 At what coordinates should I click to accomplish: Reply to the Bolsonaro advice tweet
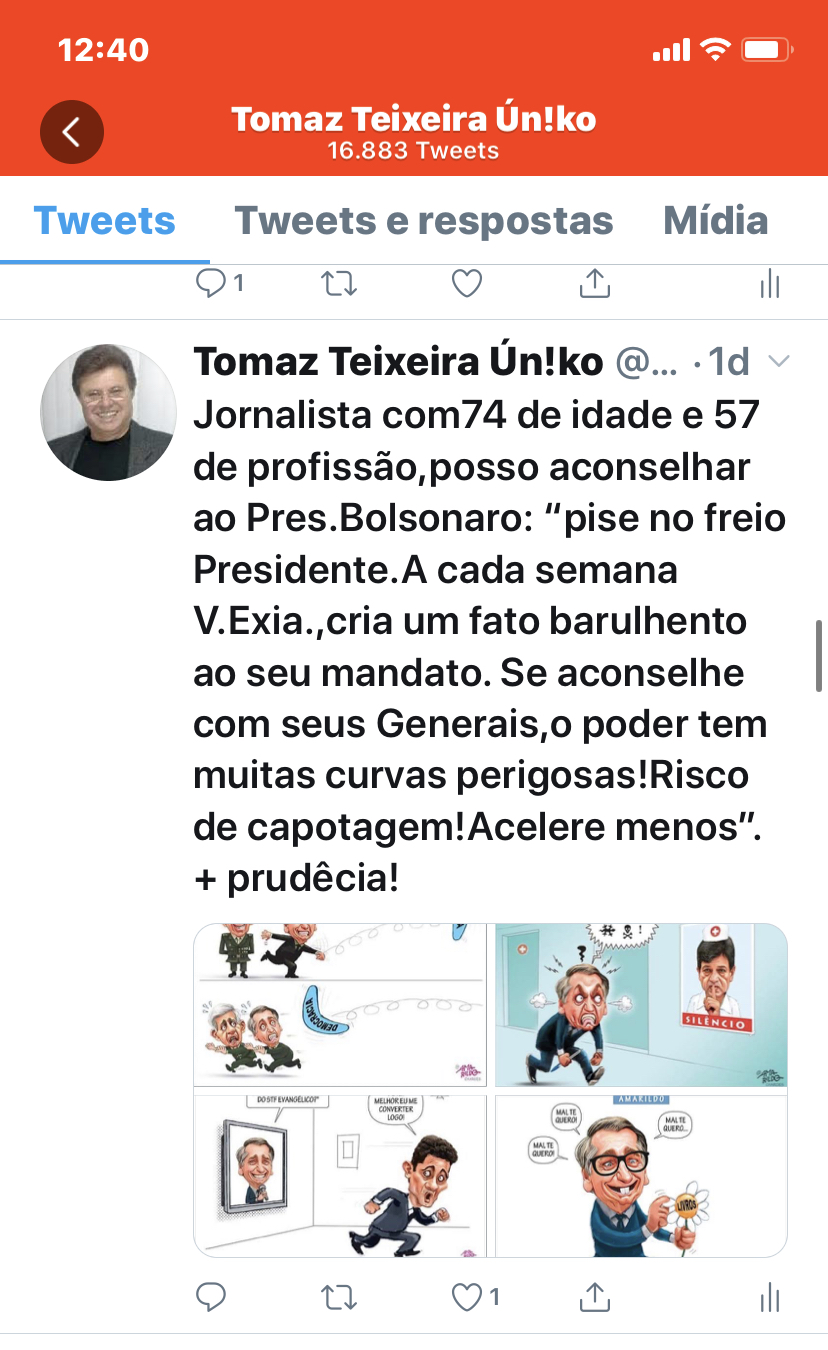[x=211, y=1298]
